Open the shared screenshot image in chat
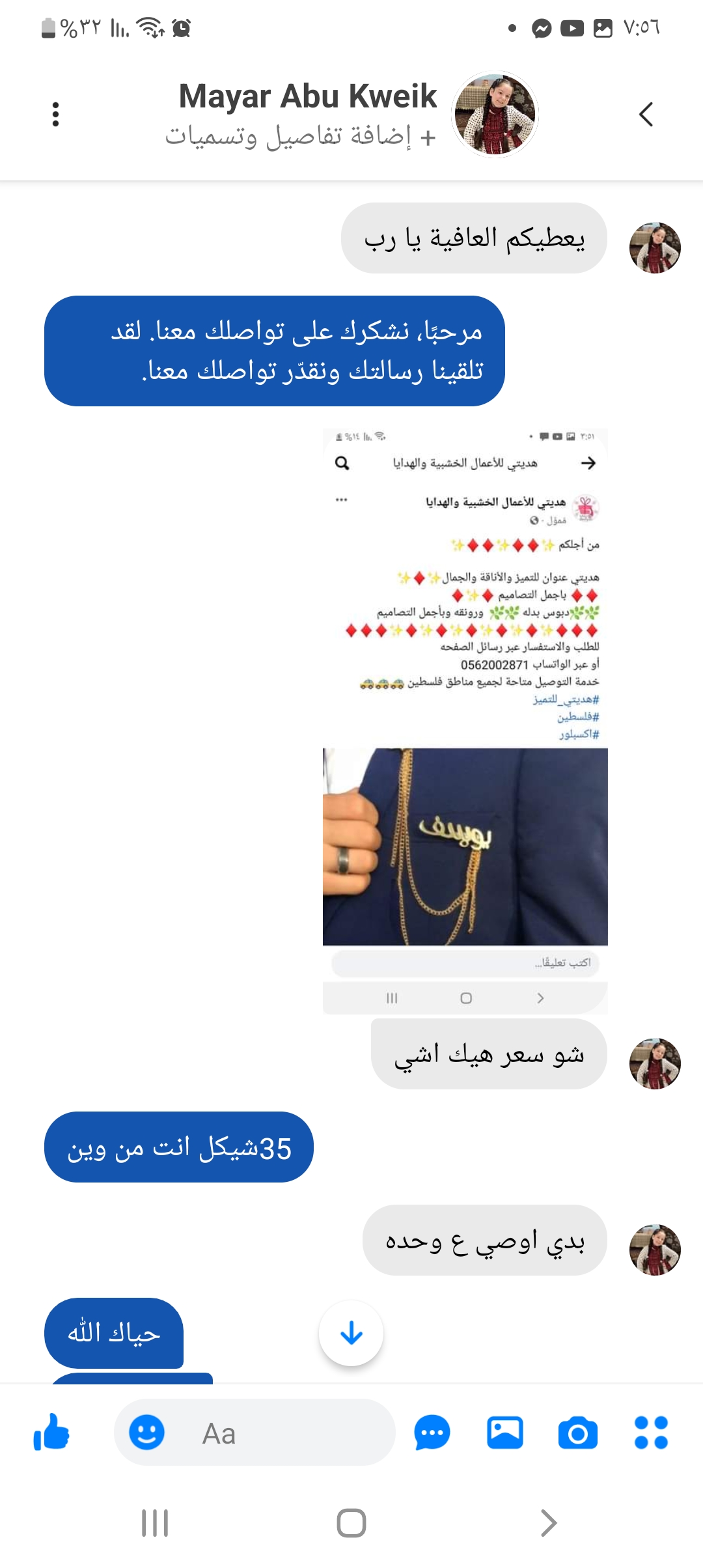Image resolution: width=703 pixels, height=1568 pixels. point(465,720)
